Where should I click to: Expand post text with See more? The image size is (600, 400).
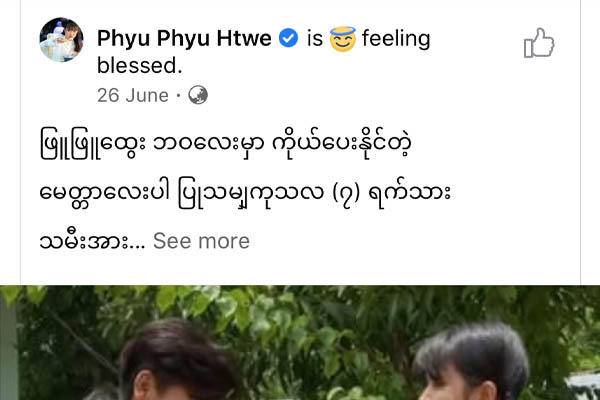[201, 241]
